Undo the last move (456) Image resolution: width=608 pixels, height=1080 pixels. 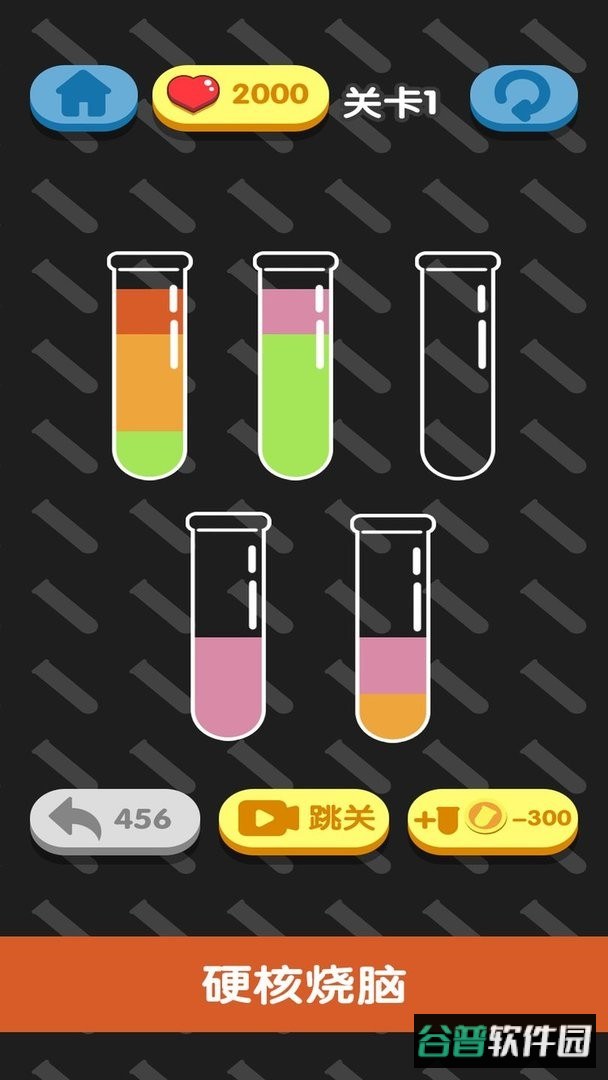(115, 821)
